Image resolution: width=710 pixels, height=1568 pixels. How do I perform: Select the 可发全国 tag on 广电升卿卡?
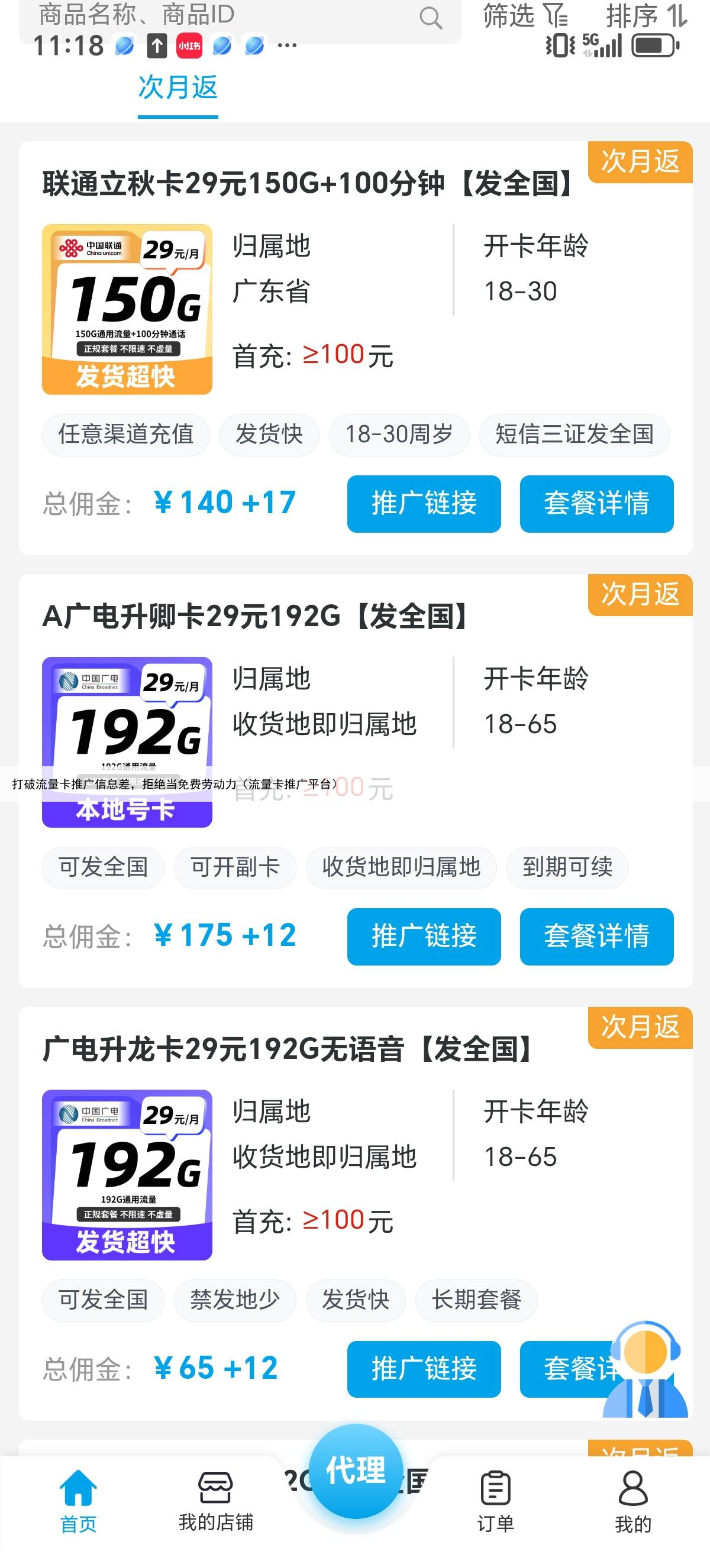tap(102, 869)
